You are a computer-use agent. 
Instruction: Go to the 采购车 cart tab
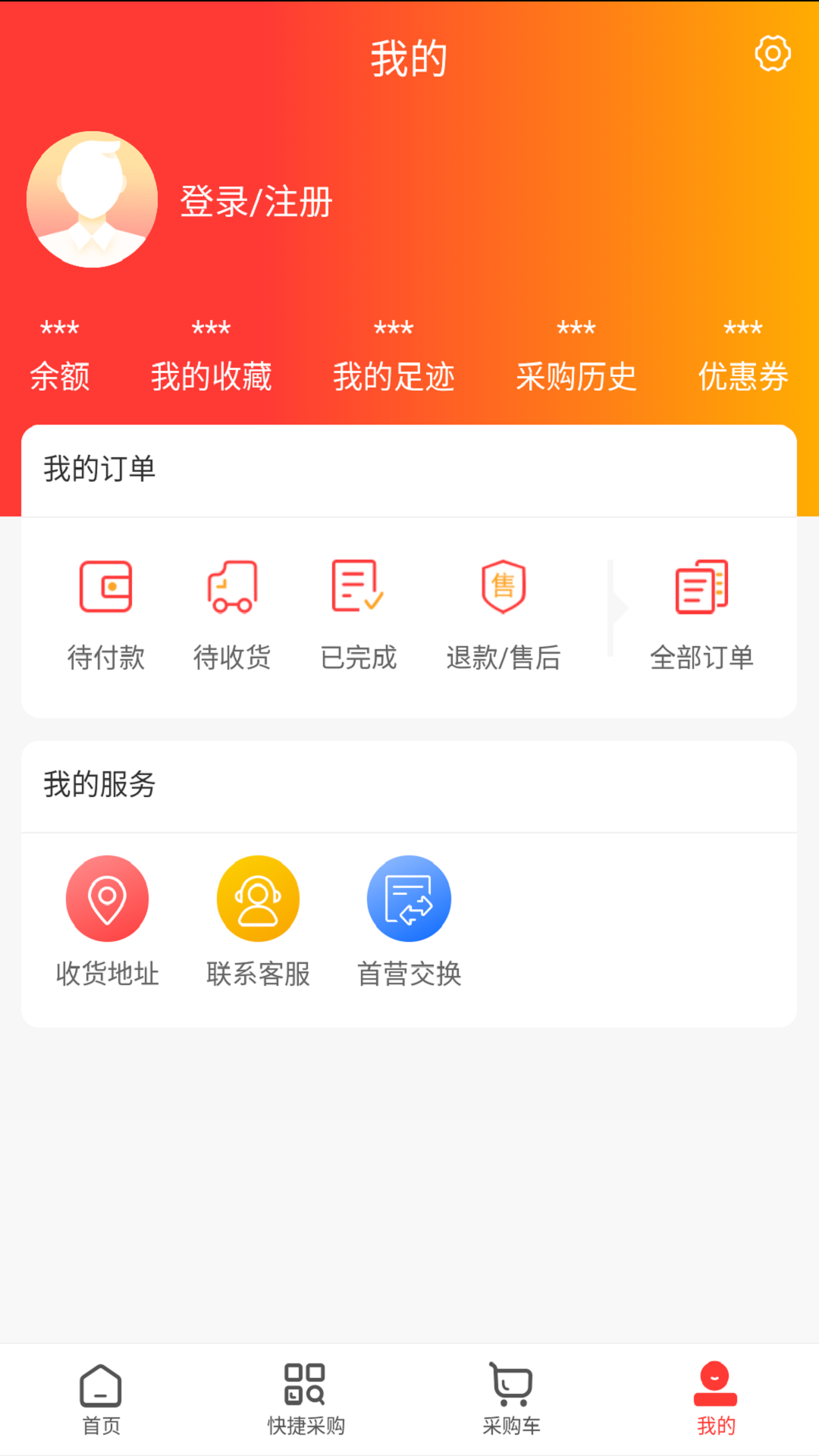coord(512,1399)
